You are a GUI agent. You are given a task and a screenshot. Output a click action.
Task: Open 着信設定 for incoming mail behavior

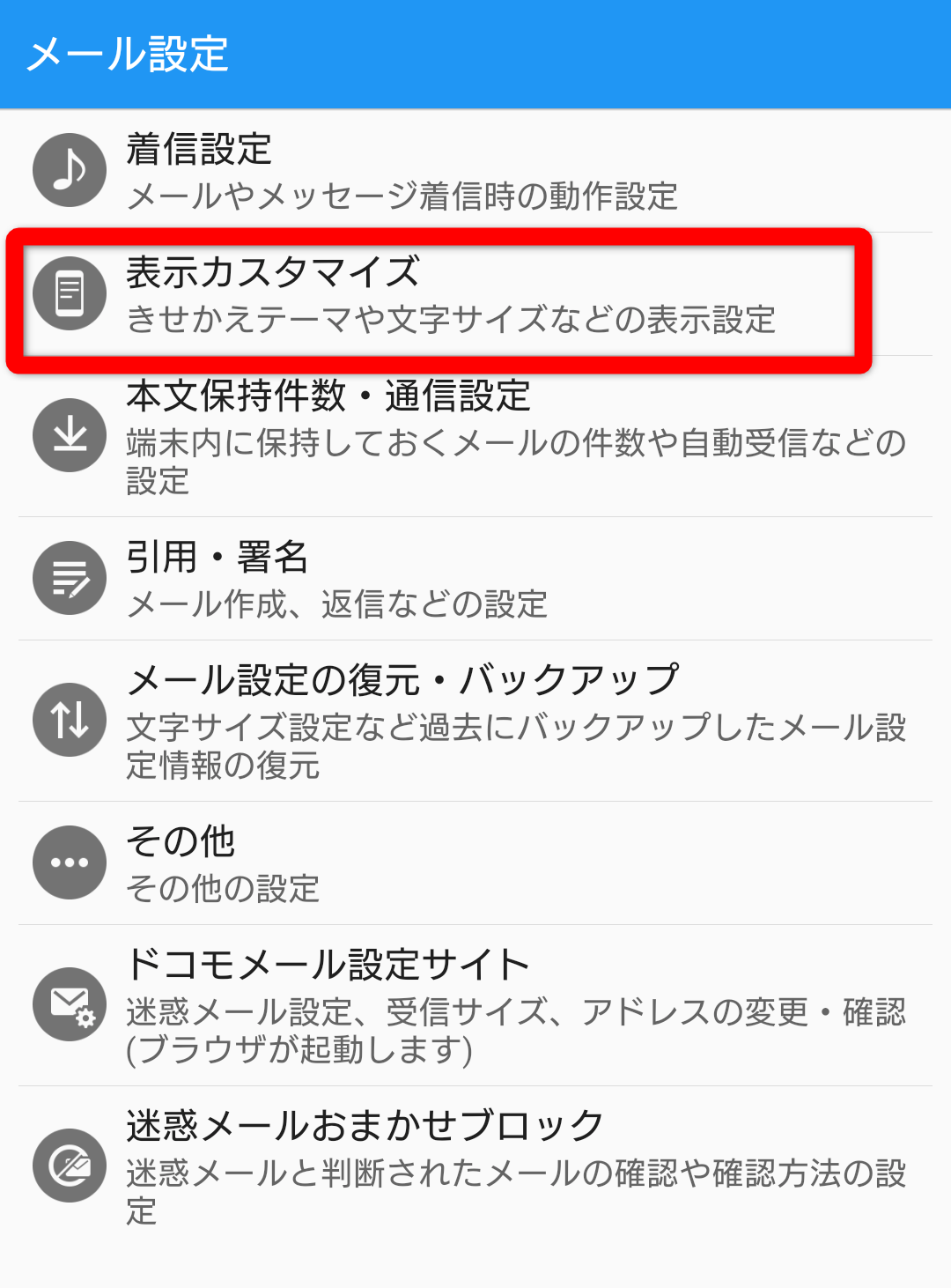click(475, 171)
